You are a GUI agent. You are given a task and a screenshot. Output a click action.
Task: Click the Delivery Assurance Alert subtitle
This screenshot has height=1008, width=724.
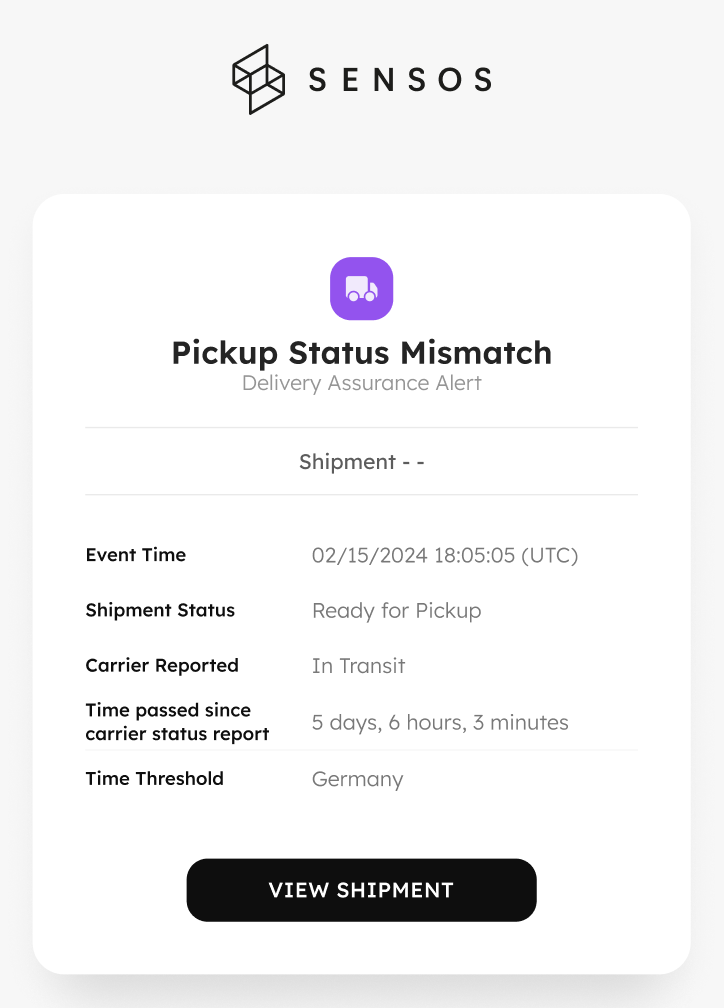(361, 383)
